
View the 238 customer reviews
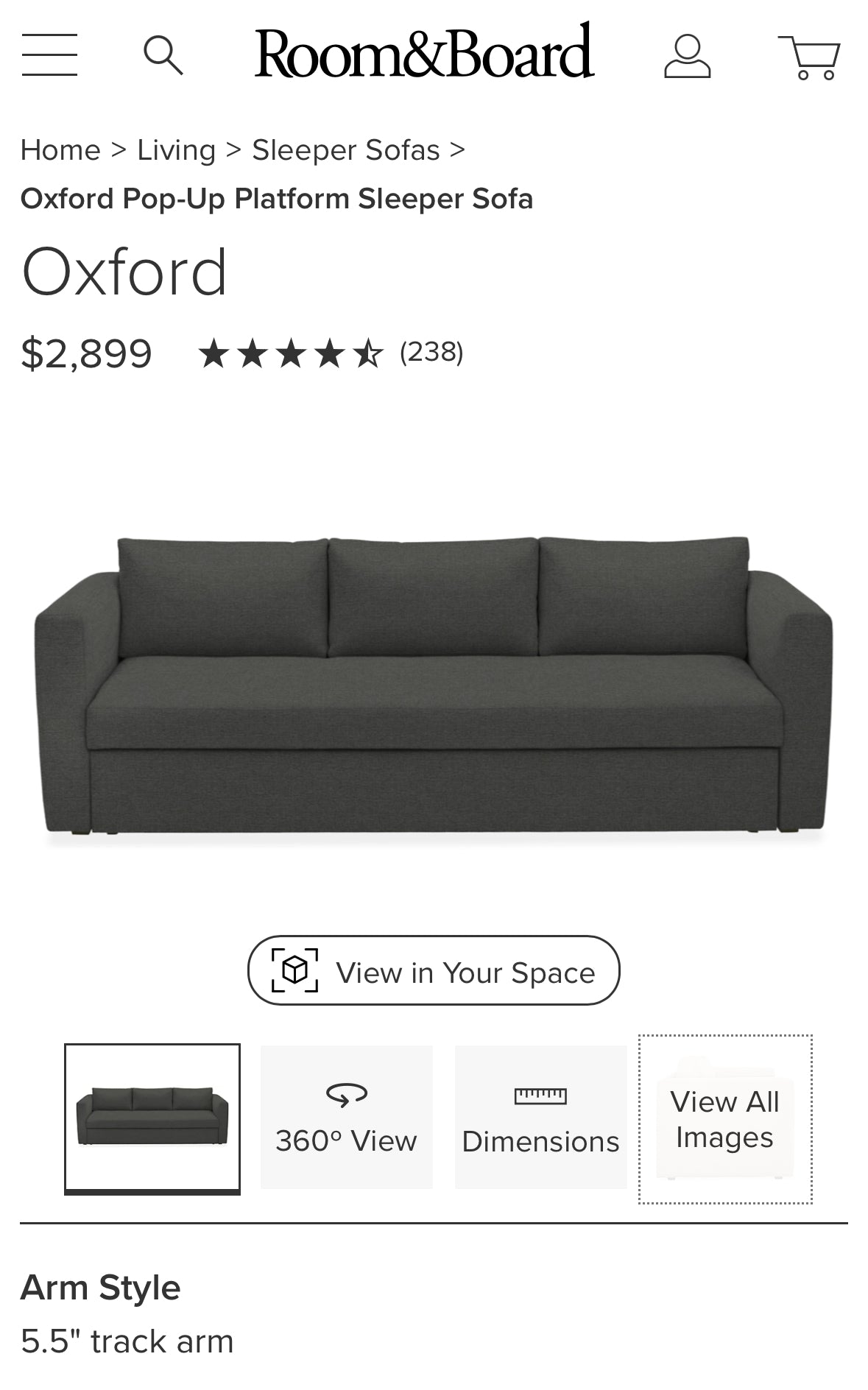click(431, 354)
